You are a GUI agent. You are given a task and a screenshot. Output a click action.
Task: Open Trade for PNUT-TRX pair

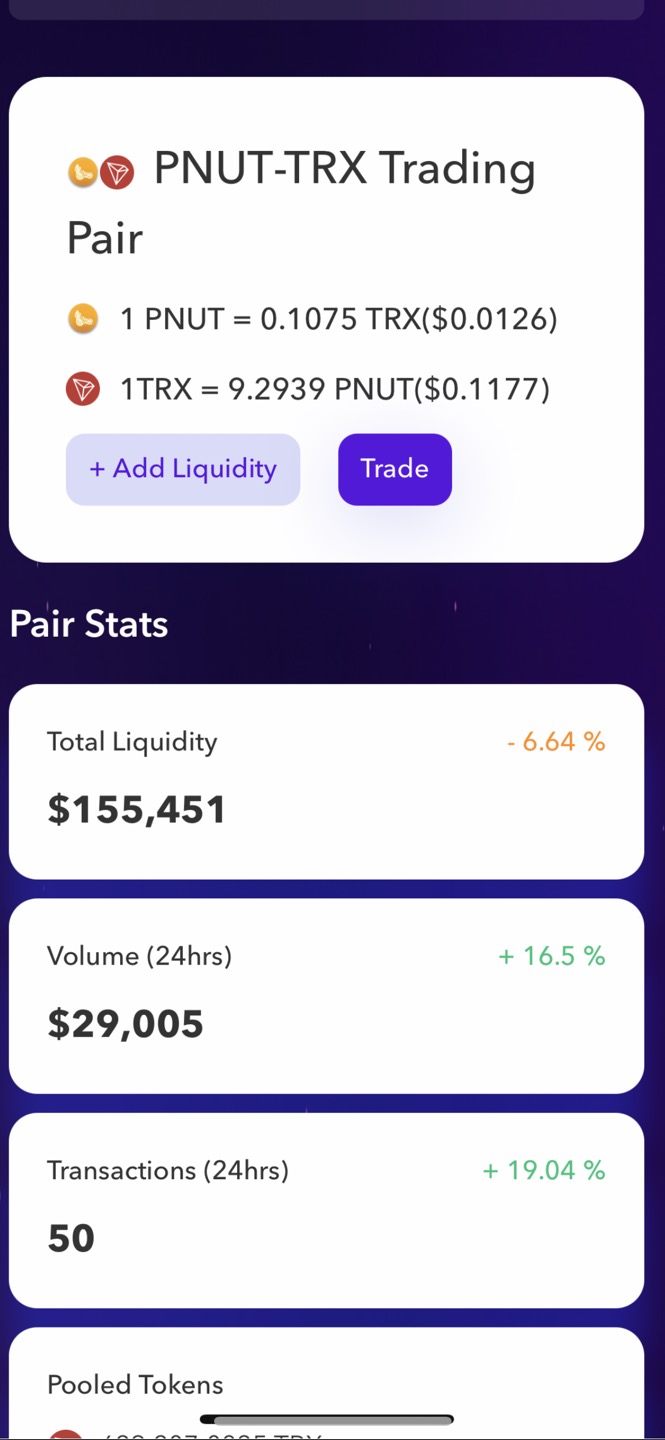point(394,469)
